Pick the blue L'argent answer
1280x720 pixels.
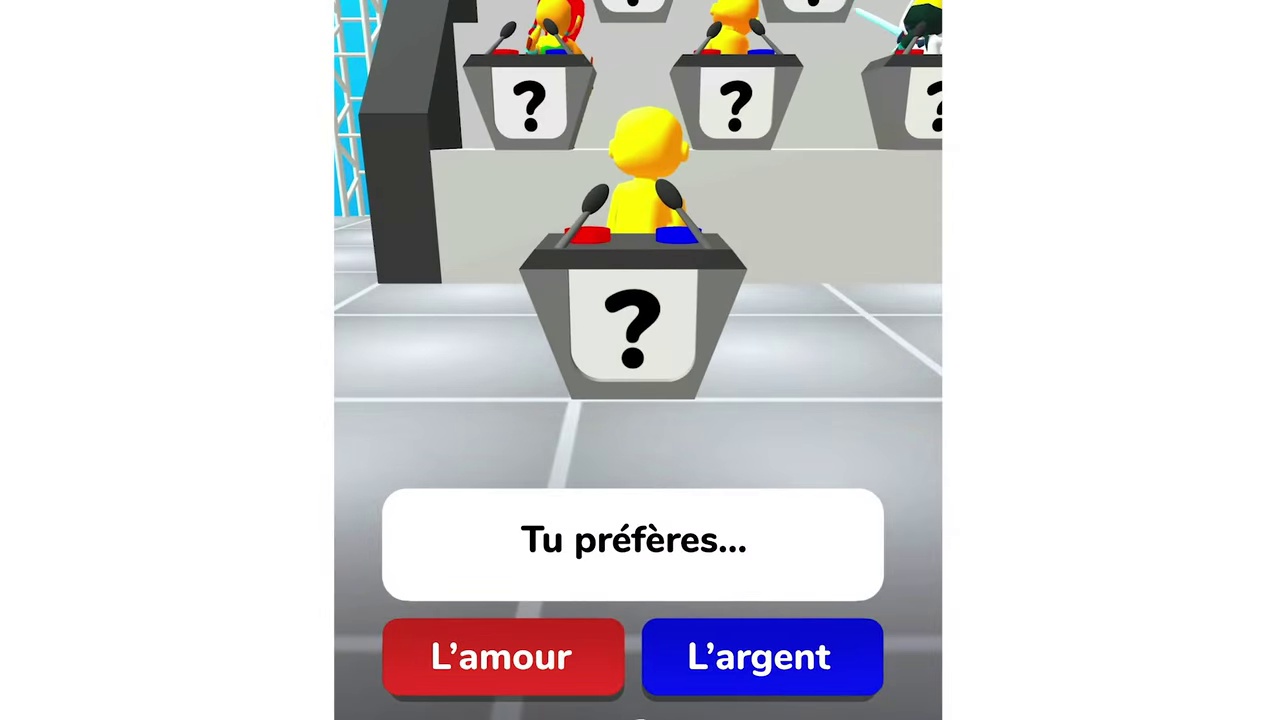coord(761,656)
